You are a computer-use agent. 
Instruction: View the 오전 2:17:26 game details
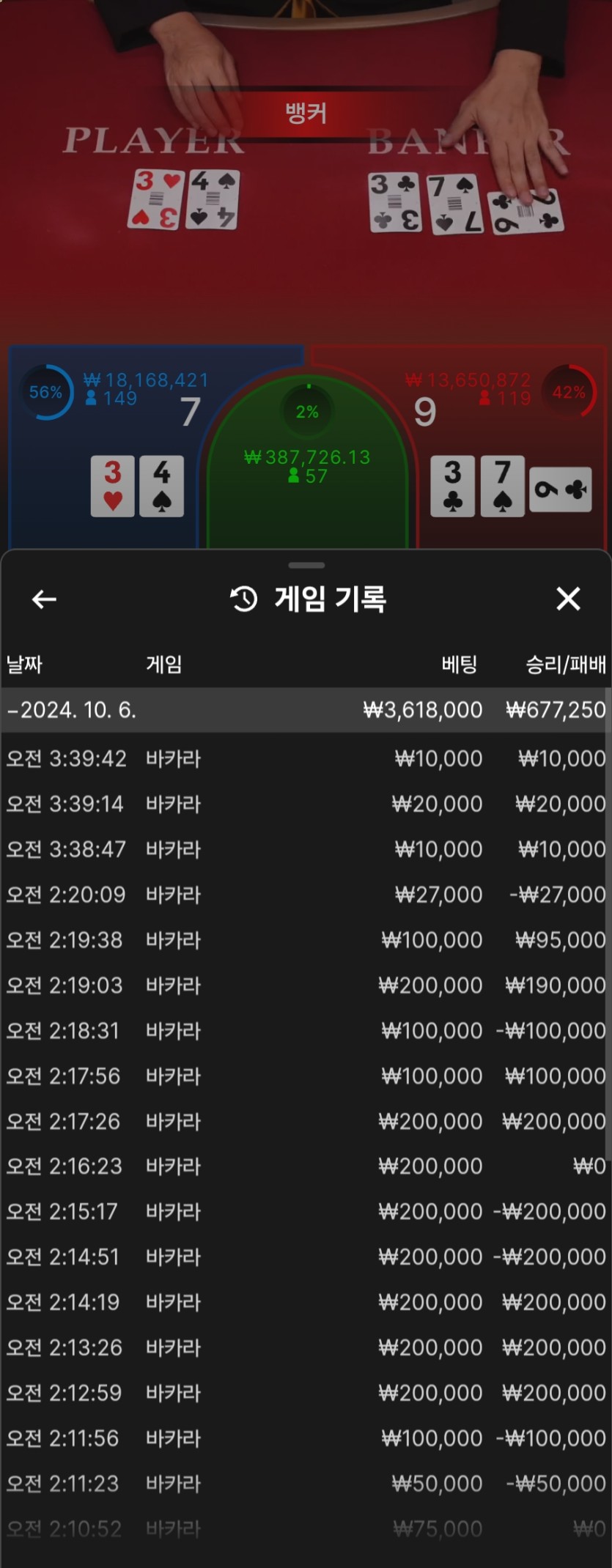(306, 1122)
